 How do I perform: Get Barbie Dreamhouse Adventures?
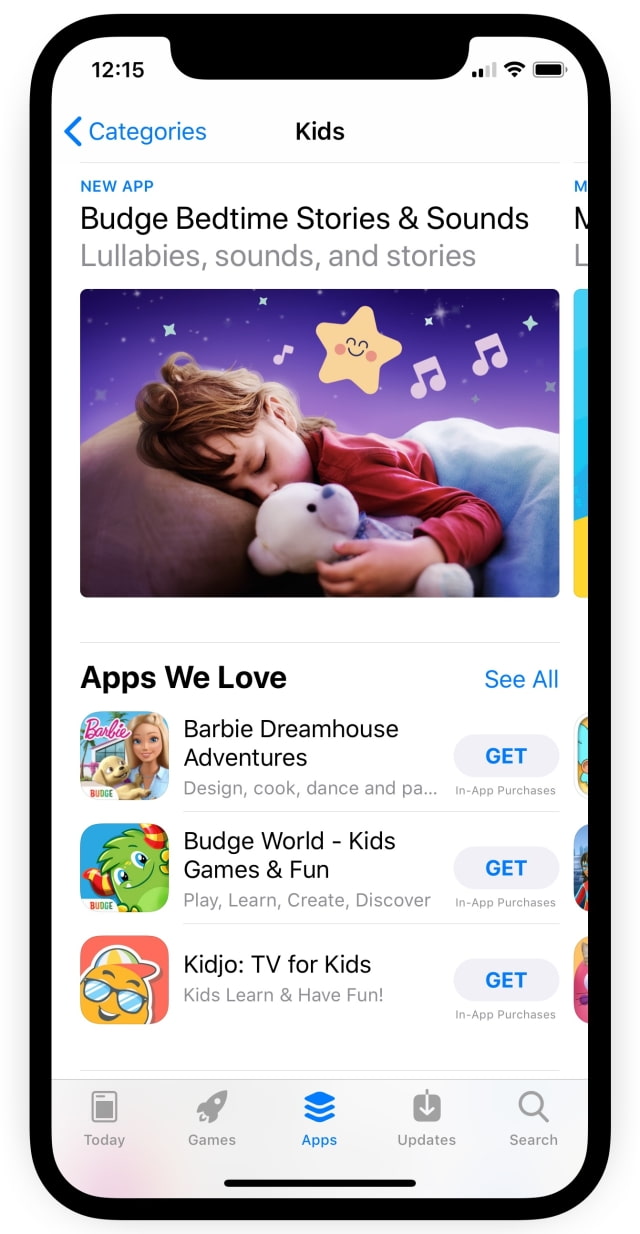point(505,756)
